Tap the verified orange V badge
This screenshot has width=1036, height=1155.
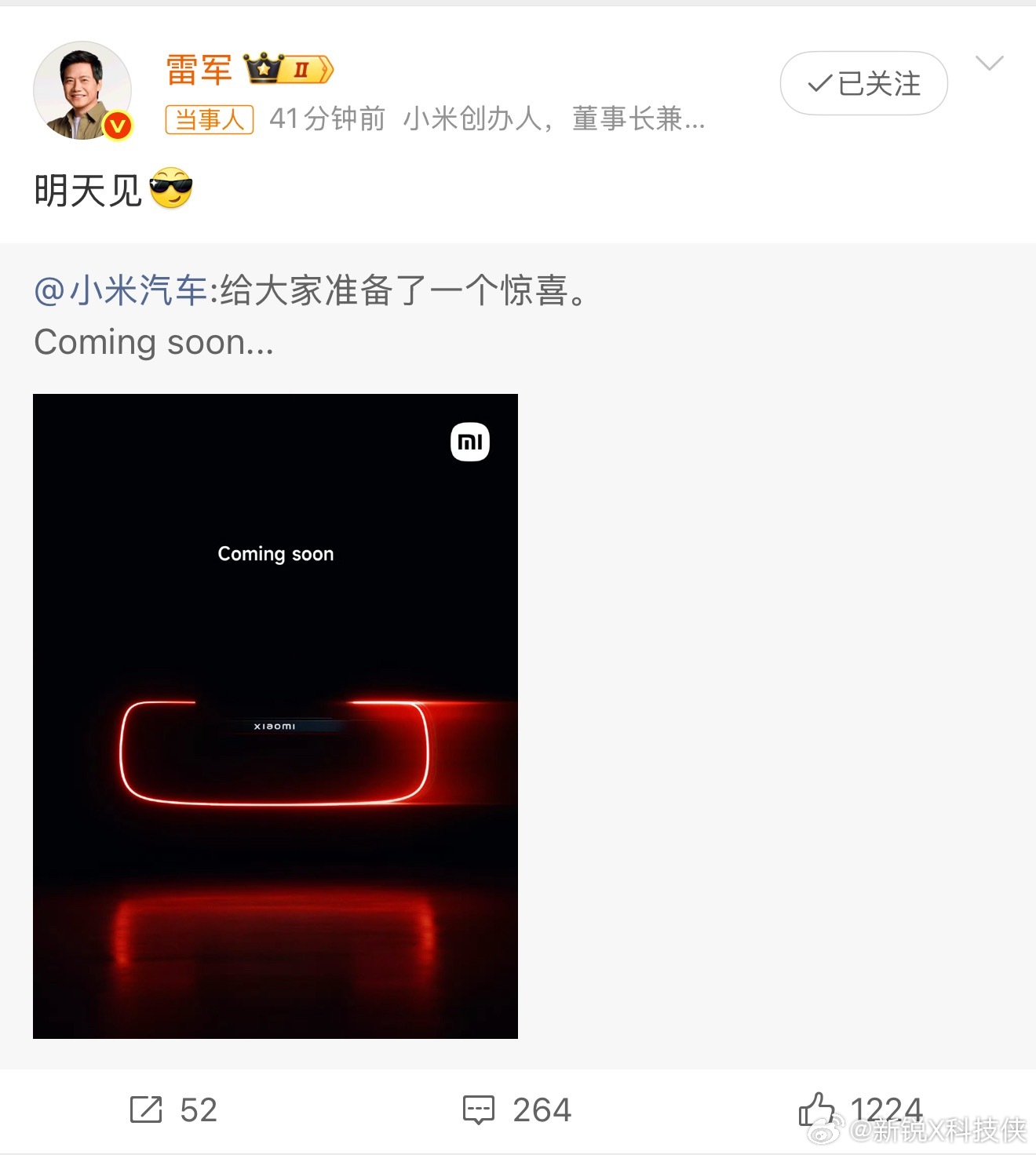pos(119,124)
